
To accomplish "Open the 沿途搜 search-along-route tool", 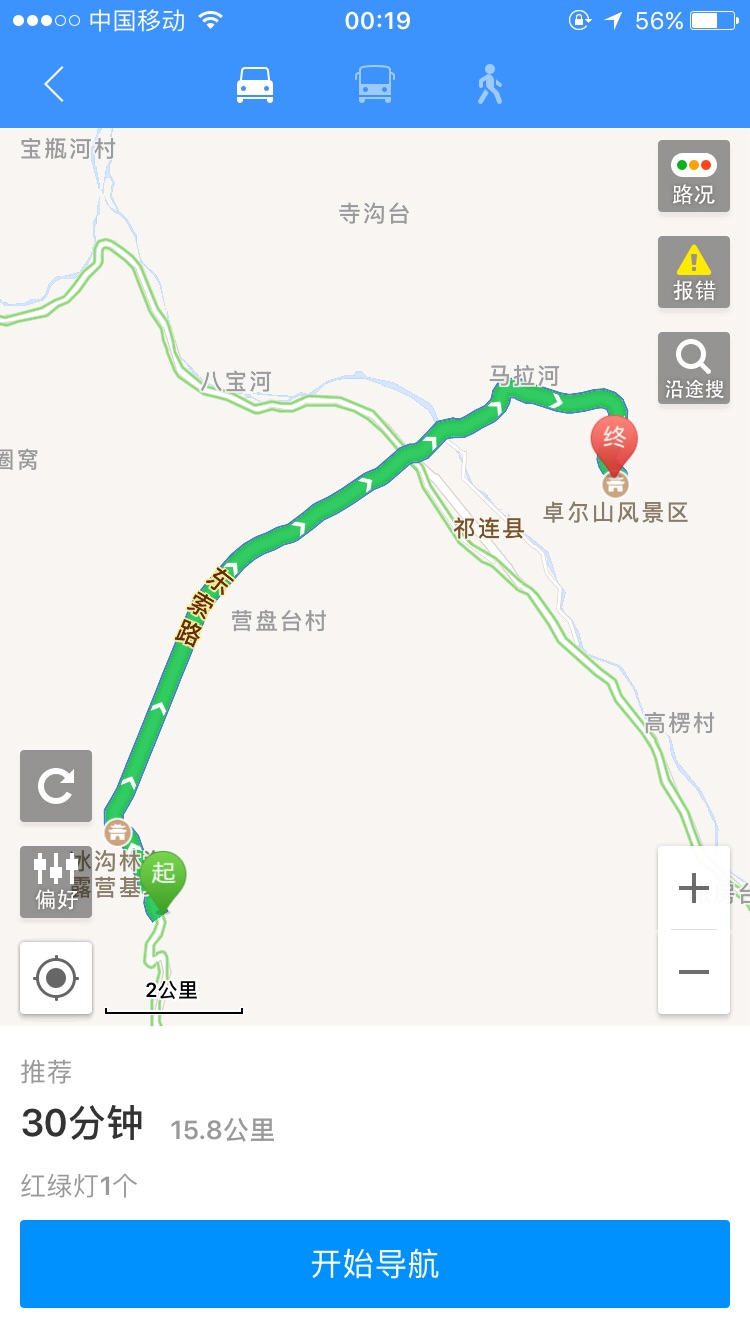I will coord(693,367).
